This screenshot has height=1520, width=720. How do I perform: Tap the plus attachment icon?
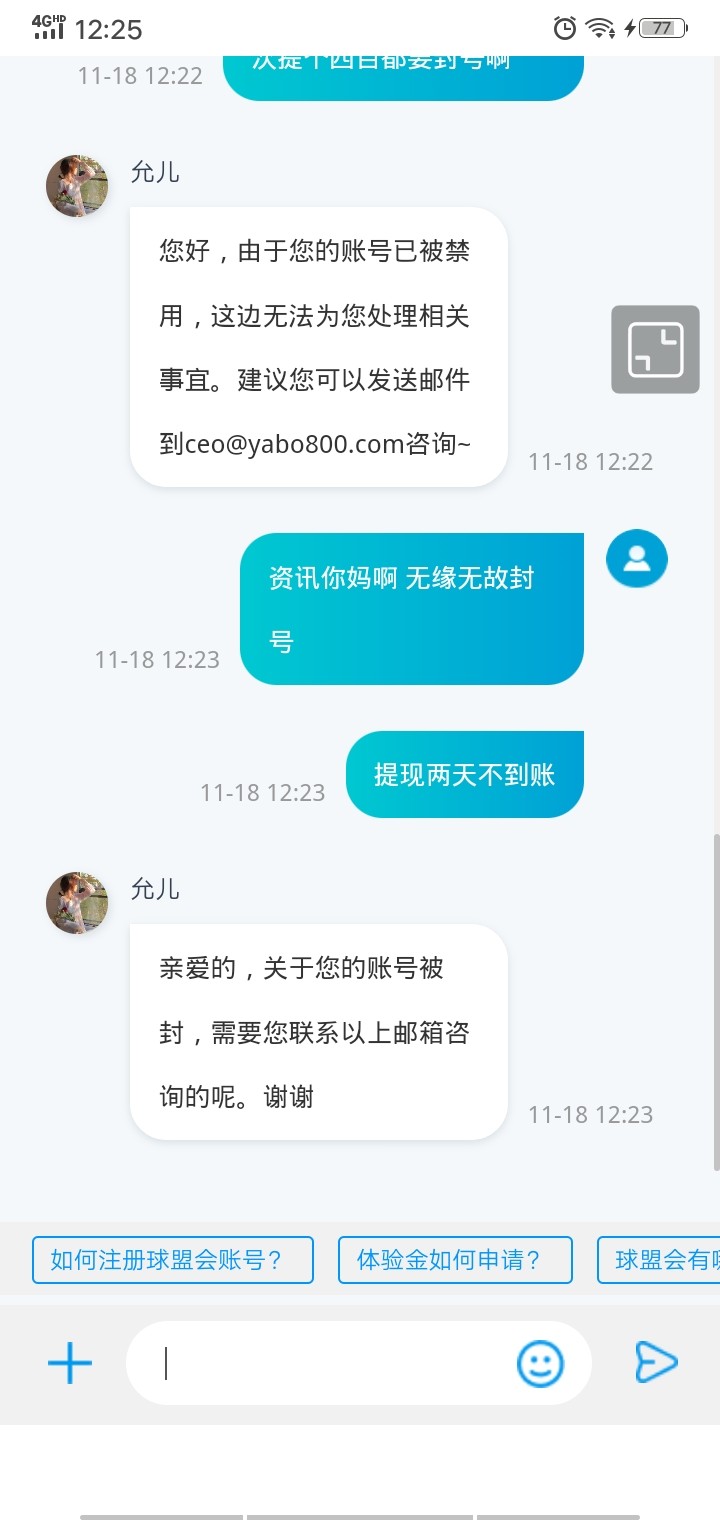click(x=70, y=1363)
